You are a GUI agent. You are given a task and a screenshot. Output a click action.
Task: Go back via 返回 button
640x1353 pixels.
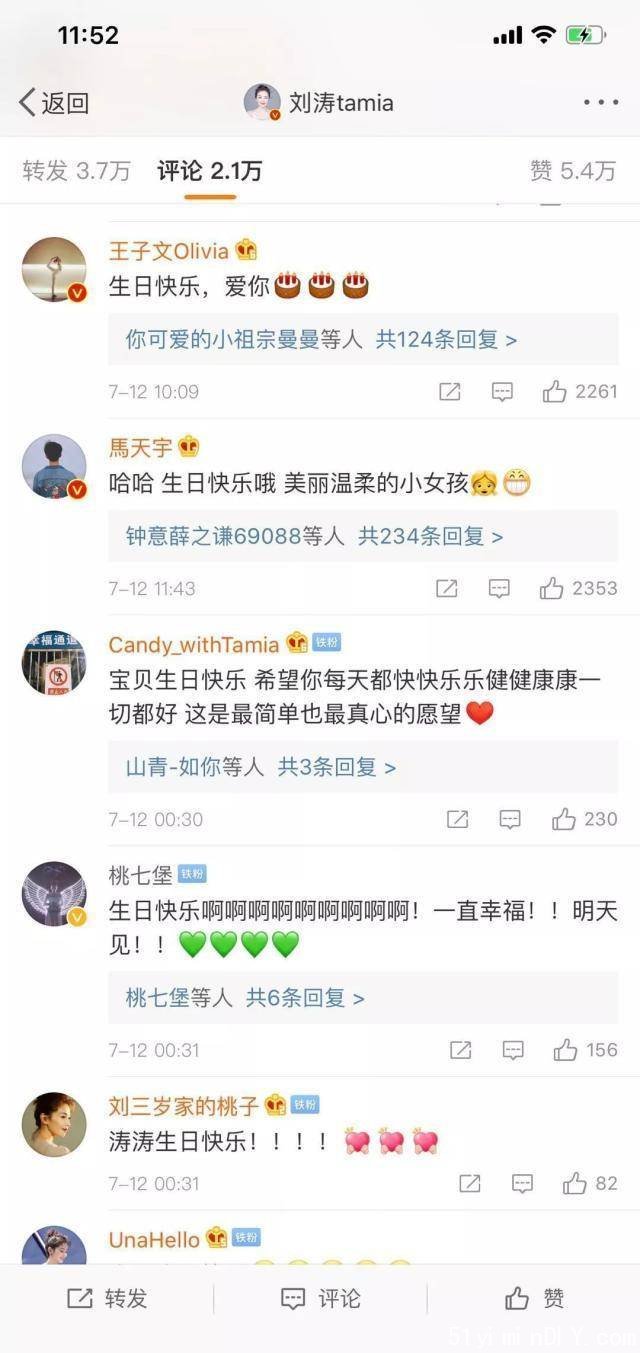point(54,102)
